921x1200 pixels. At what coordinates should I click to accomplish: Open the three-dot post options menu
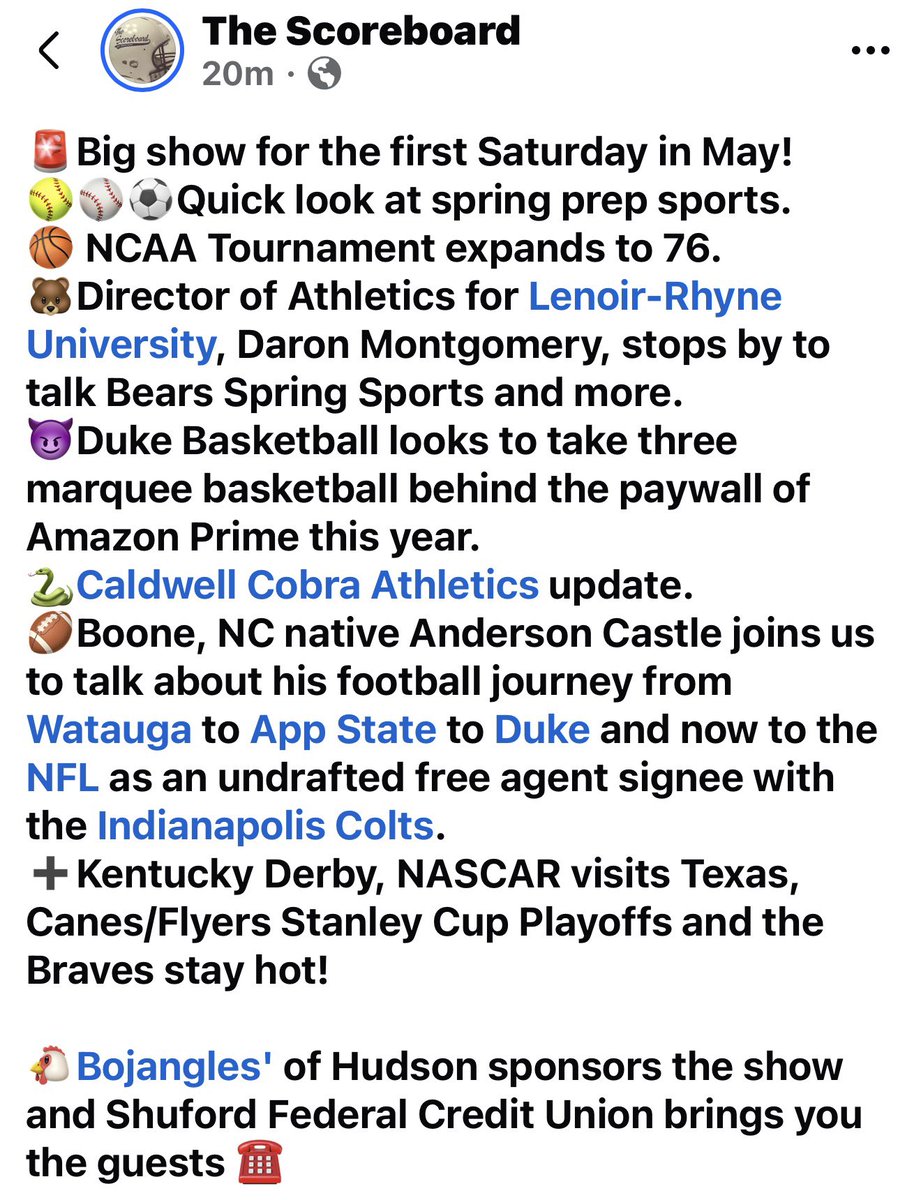869,51
